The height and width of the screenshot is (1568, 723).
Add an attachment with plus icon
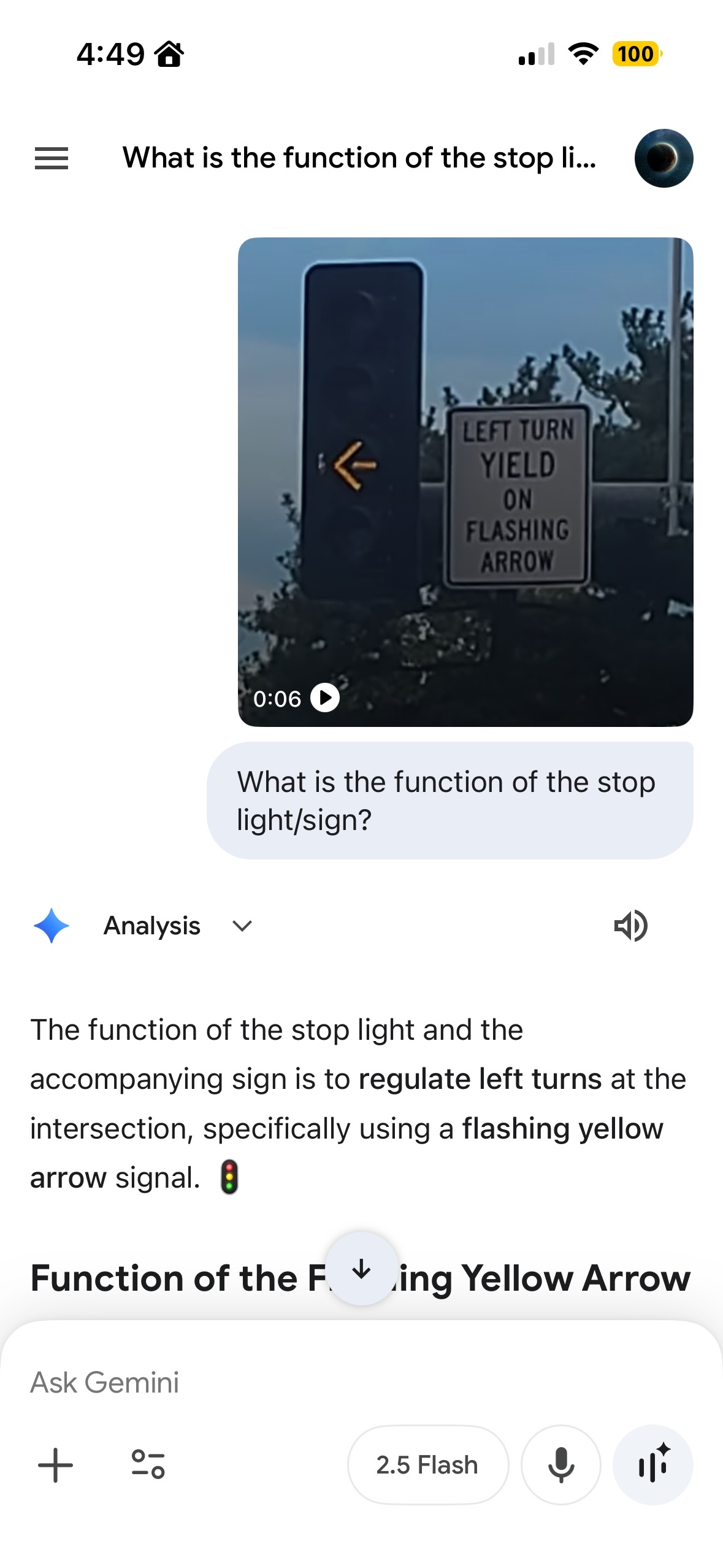pyautogui.click(x=55, y=1465)
